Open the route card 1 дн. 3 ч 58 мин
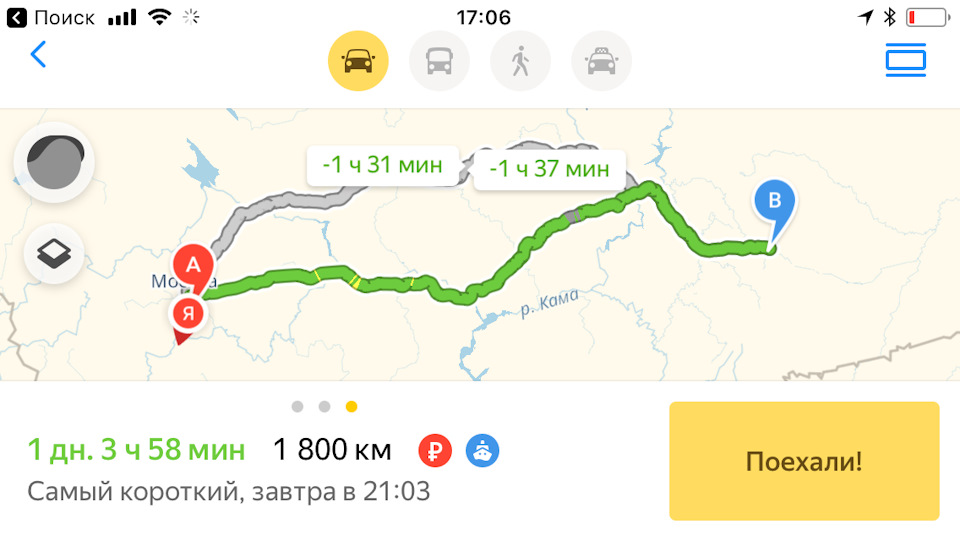The width and height of the screenshot is (960, 541). point(136,451)
